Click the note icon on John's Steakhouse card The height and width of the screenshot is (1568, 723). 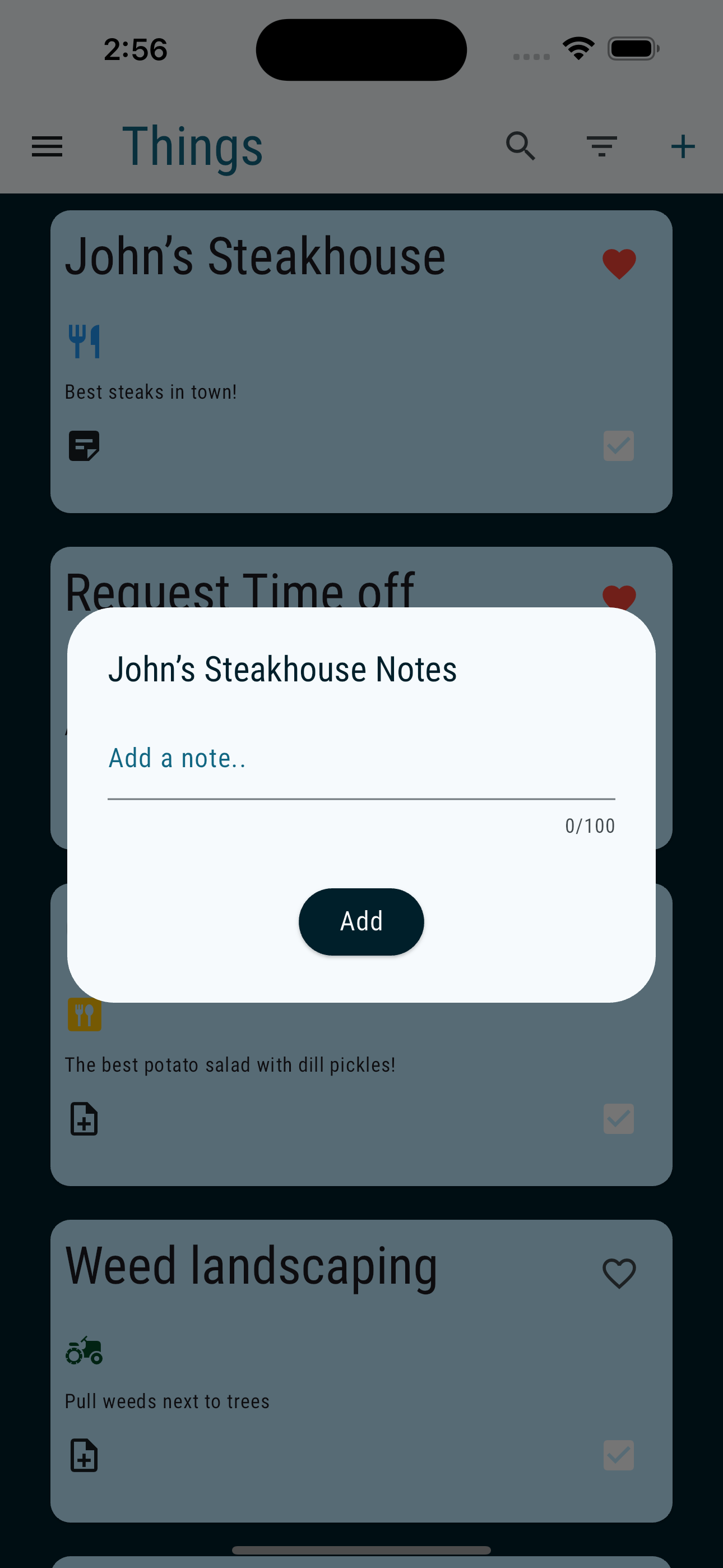tap(84, 446)
